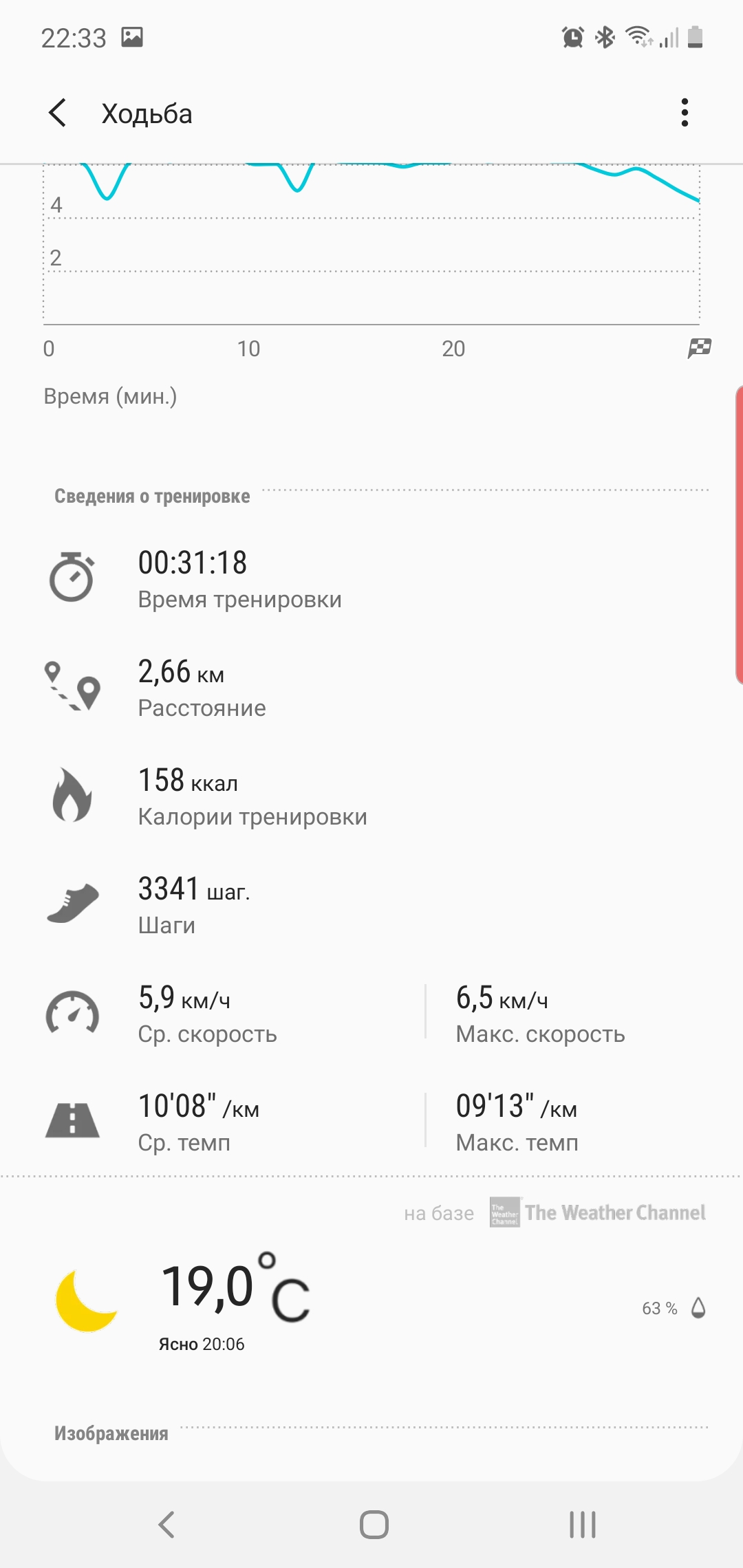Go back from the Ходьба screen
Viewport: 743px width, 1568px height.
point(58,113)
